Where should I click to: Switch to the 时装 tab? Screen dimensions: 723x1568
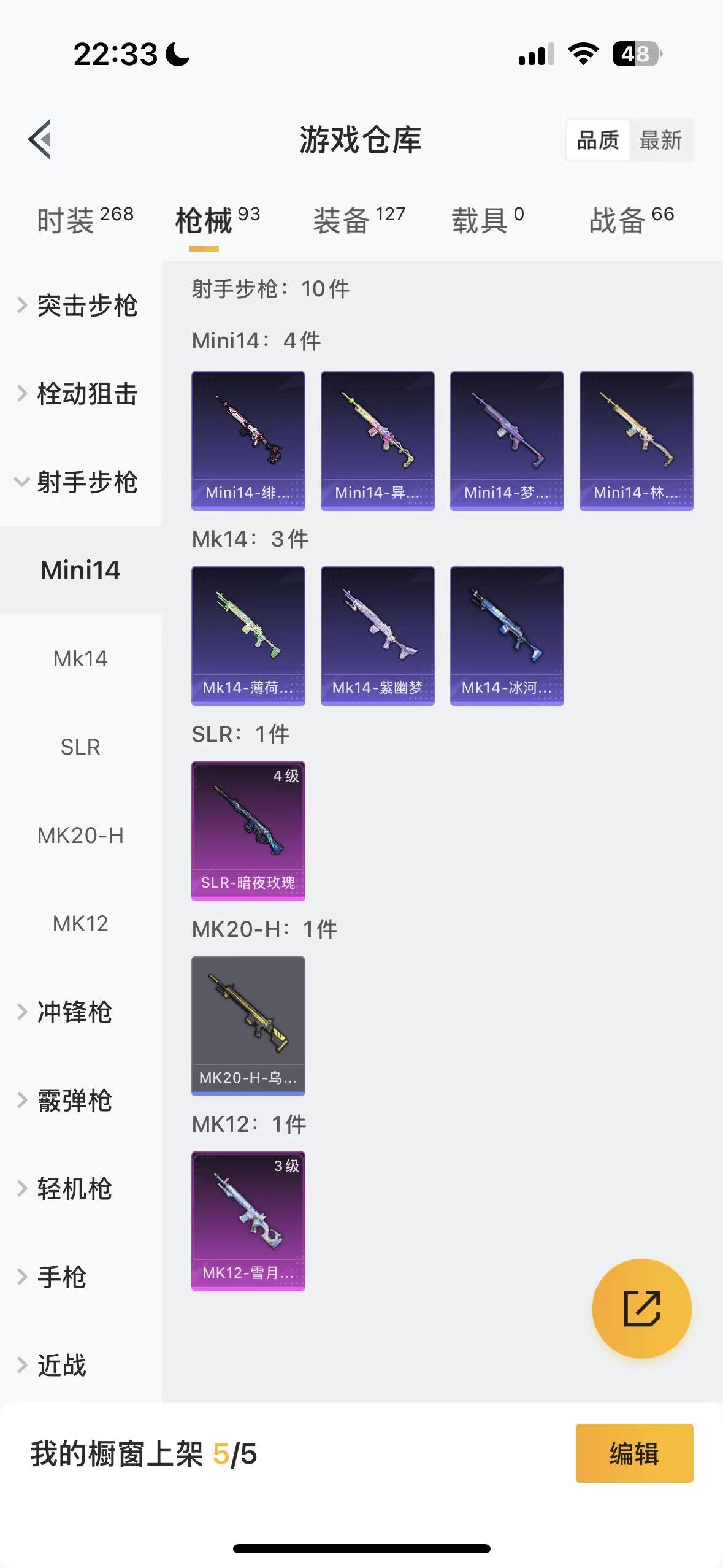pyautogui.click(x=85, y=220)
